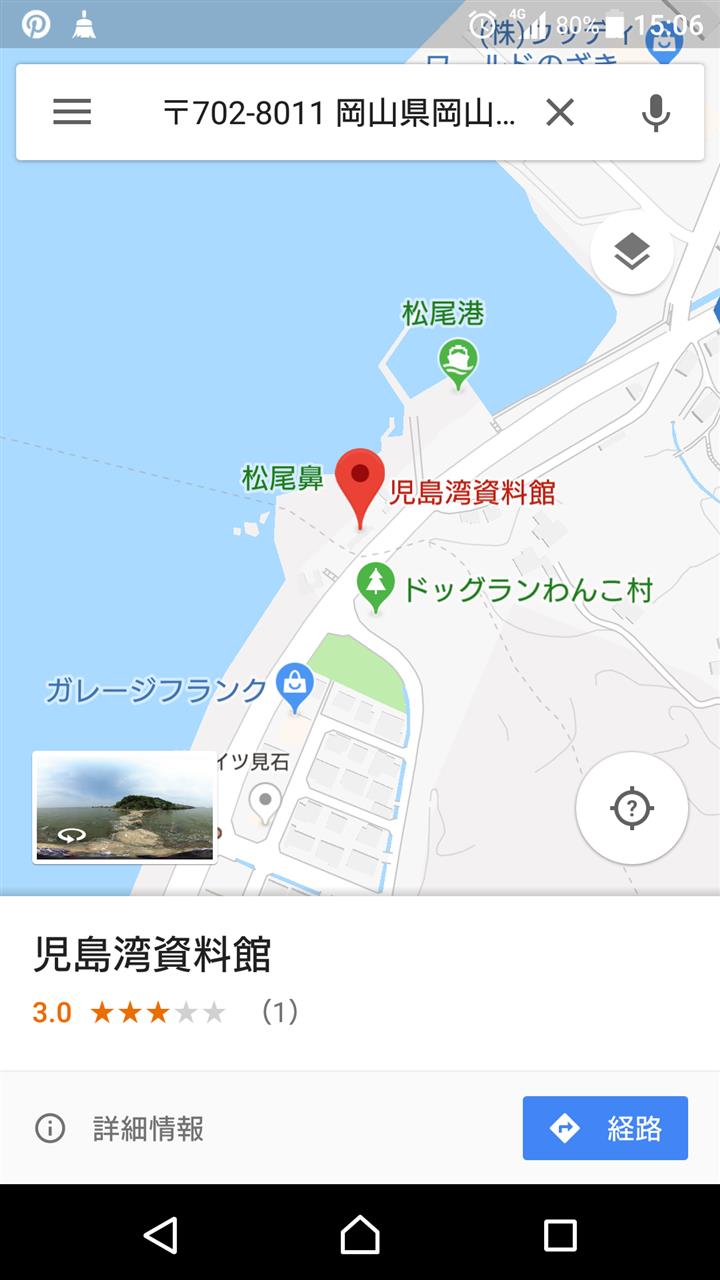Start voice search with the microphone
Screen dimensions: 720x1280
tap(655, 112)
